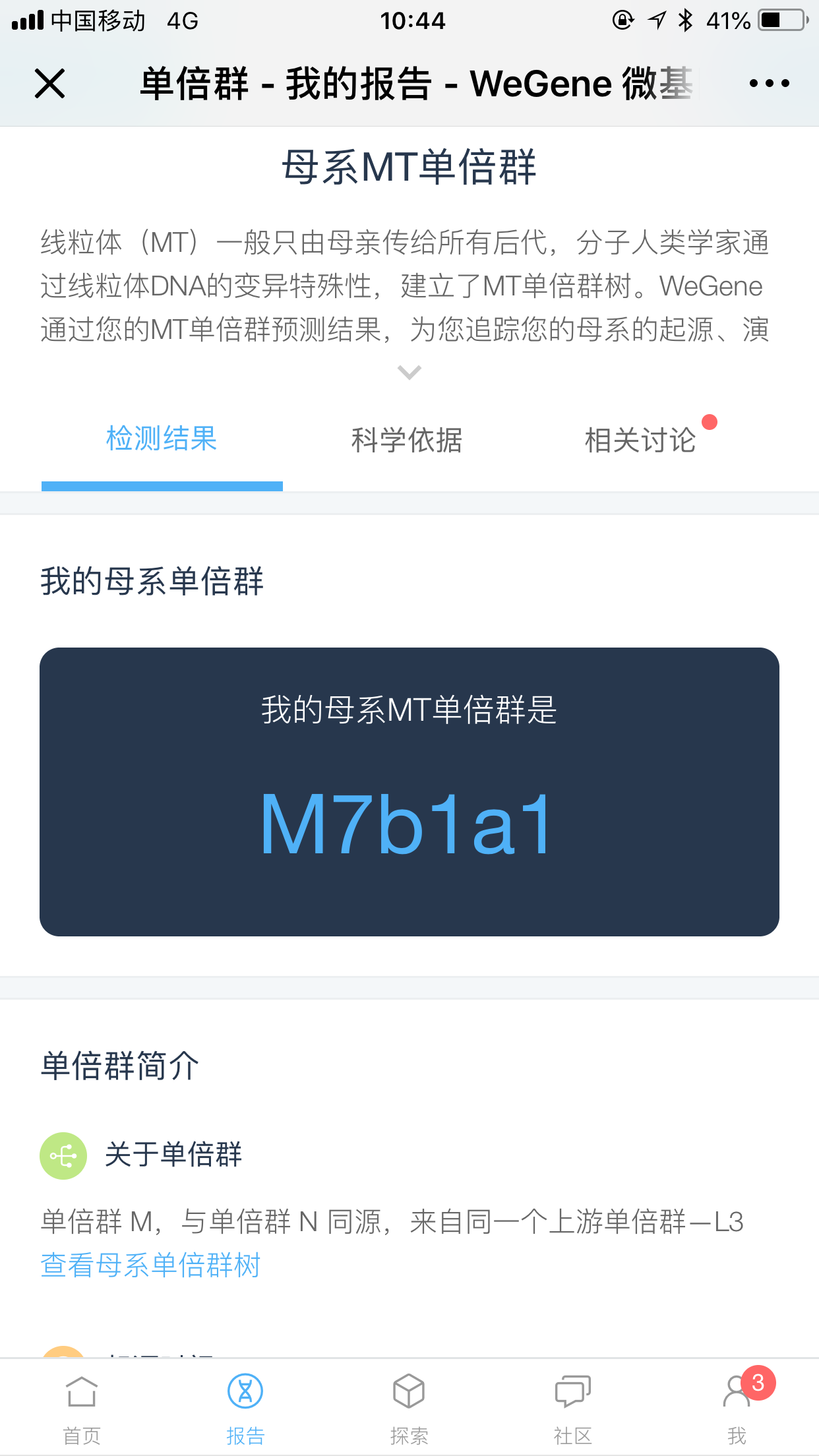Close the WeGene report page
Viewport: 819px width, 1456px height.
coord(49,84)
